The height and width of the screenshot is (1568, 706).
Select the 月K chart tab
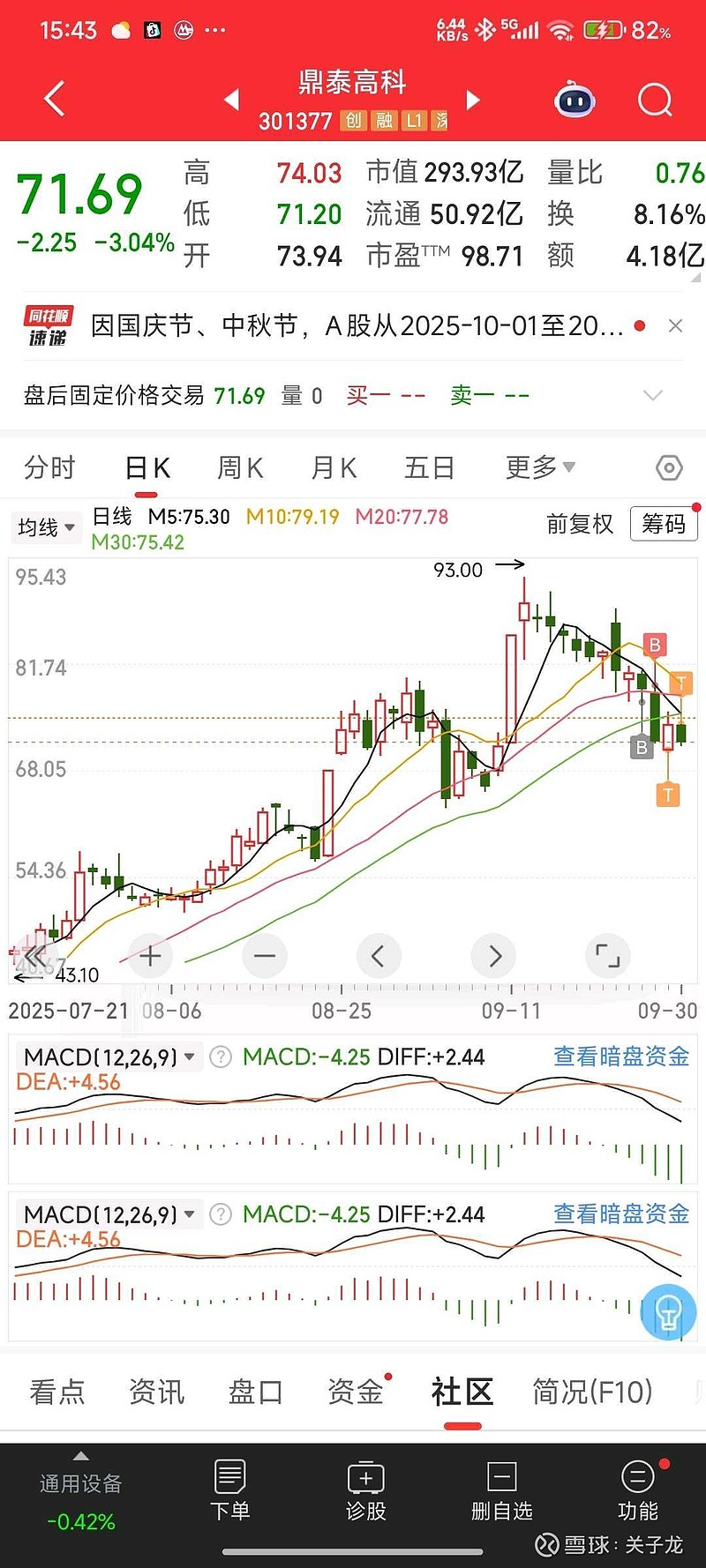(x=334, y=467)
